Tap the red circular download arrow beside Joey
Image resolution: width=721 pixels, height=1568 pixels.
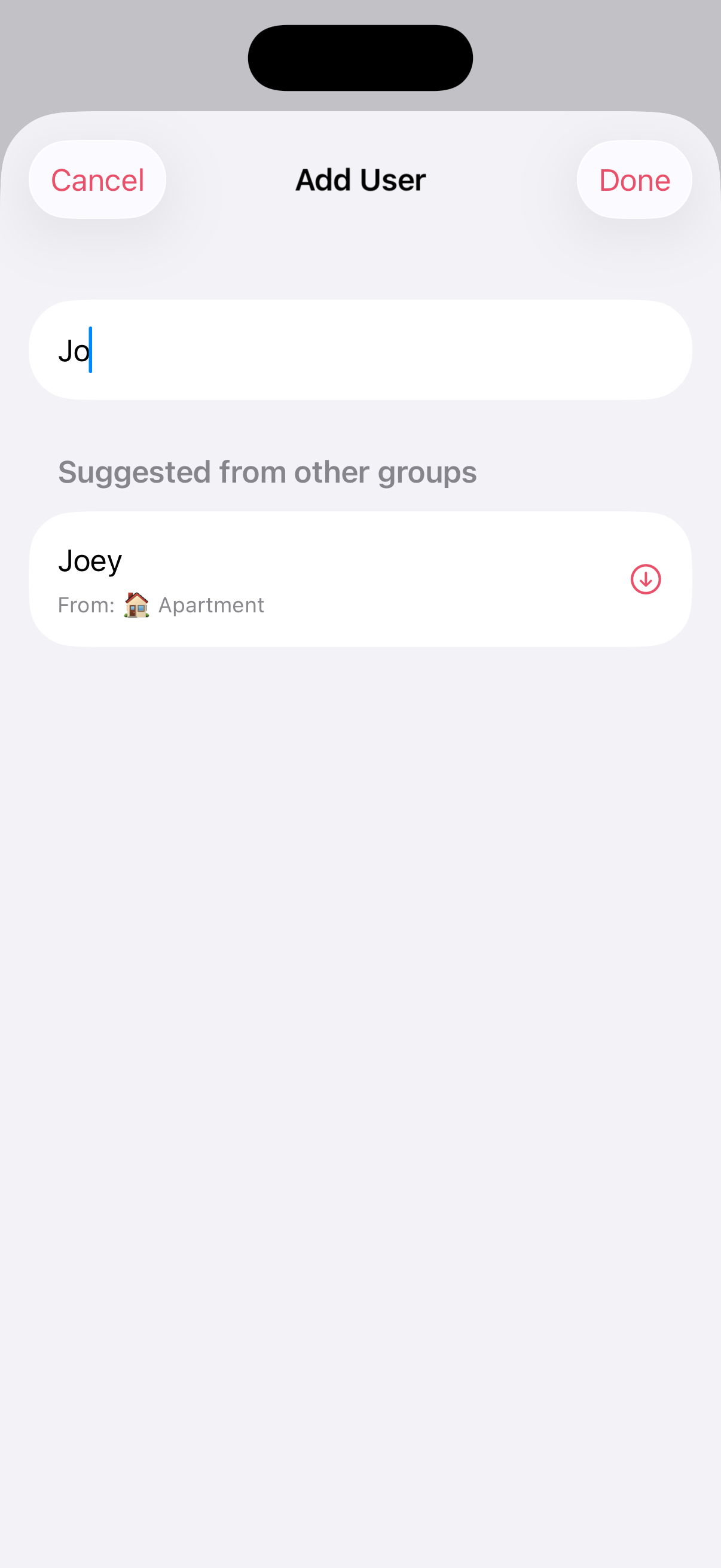tap(644, 579)
